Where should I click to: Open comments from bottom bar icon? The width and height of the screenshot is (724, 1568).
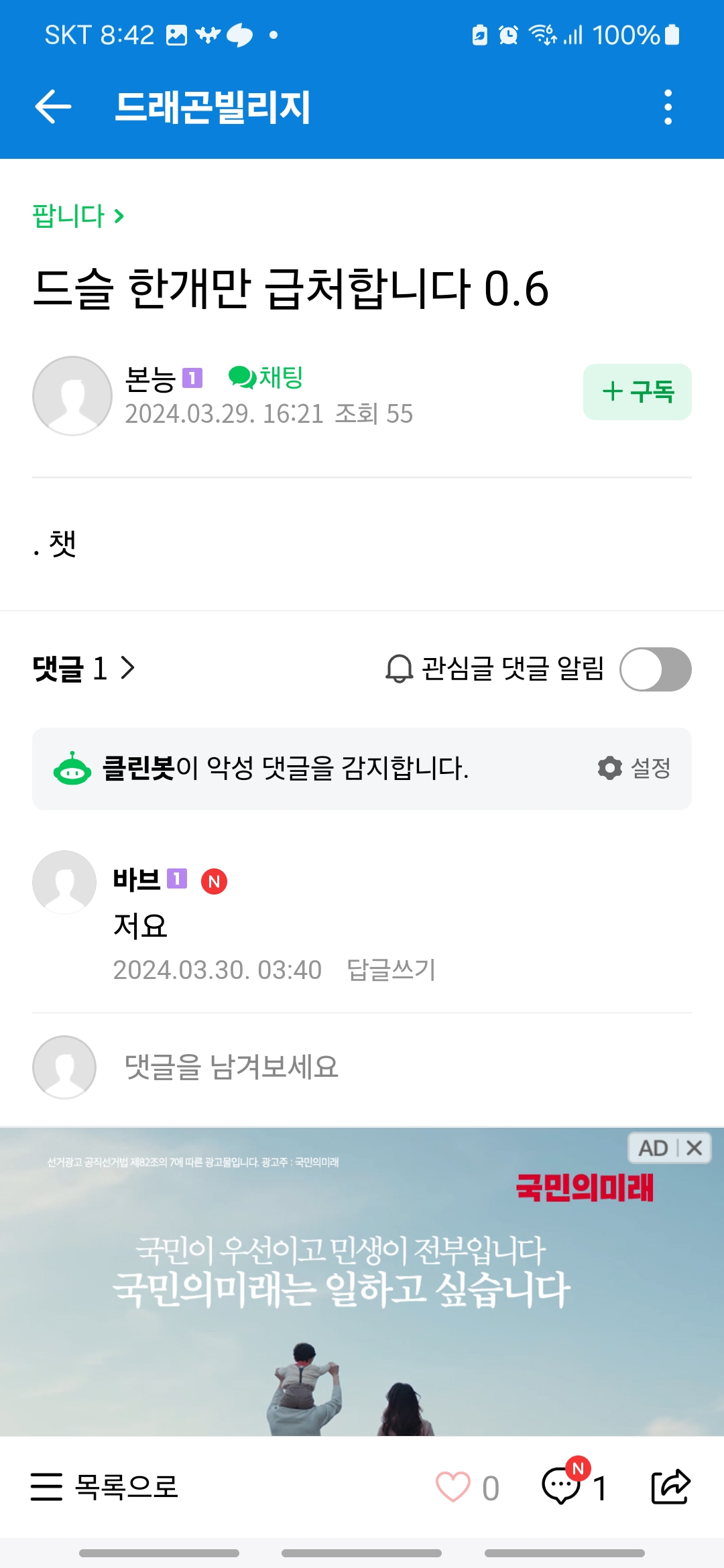pyautogui.click(x=562, y=1487)
